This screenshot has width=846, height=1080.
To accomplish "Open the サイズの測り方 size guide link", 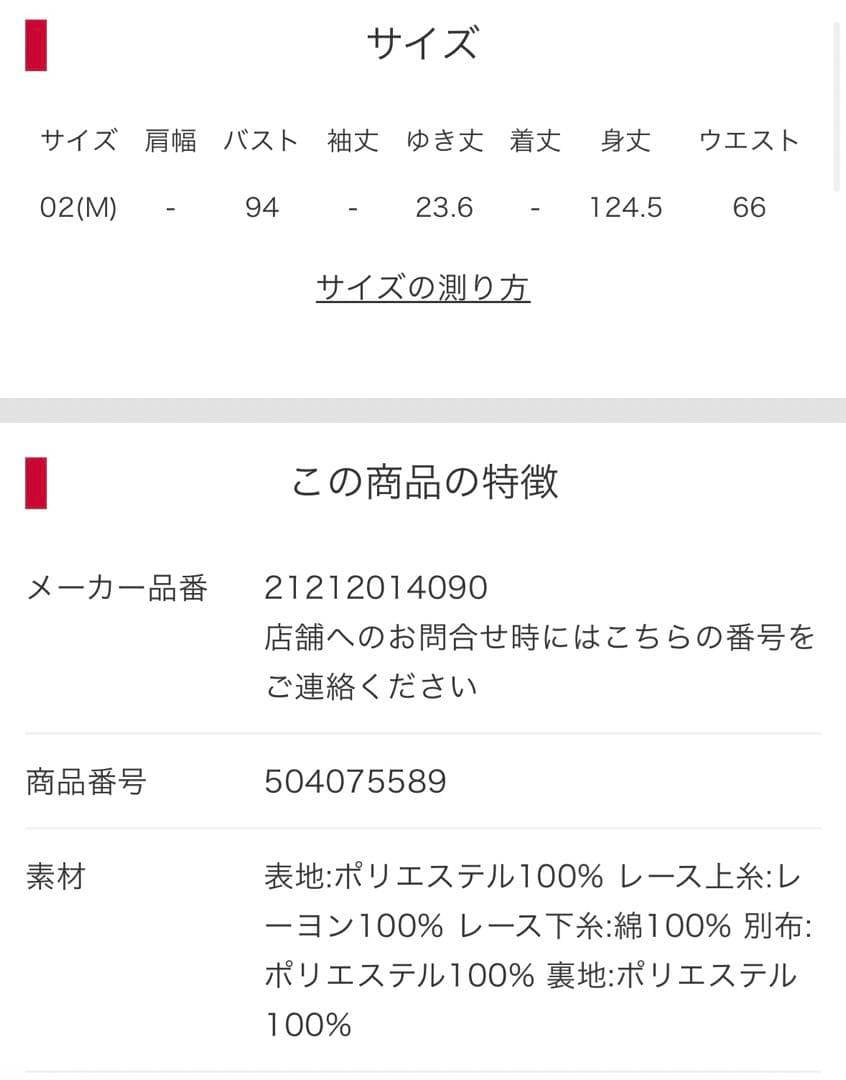I will click(422, 288).
